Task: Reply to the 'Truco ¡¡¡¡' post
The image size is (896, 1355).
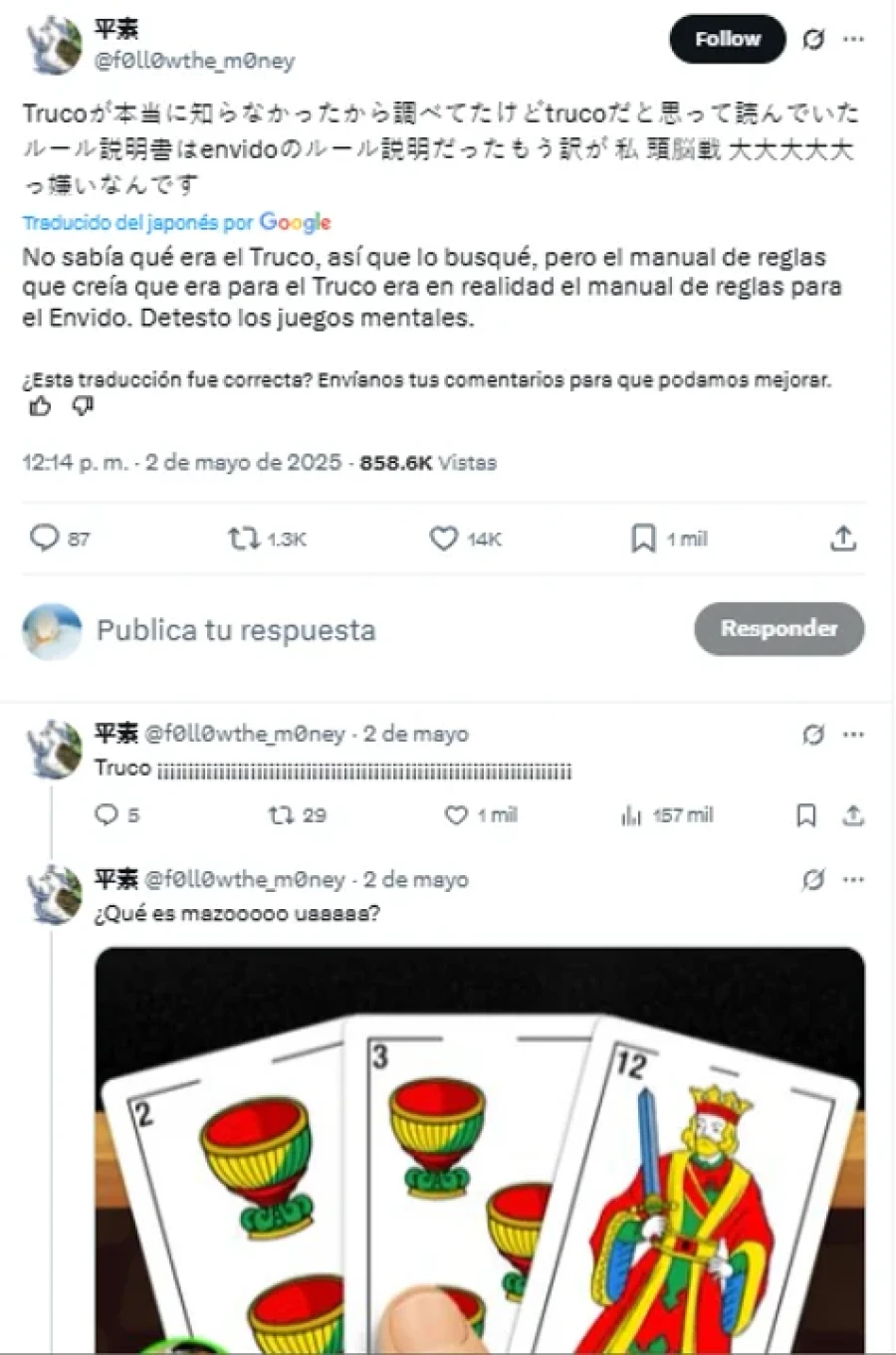Action: click(x=107, y=815)
